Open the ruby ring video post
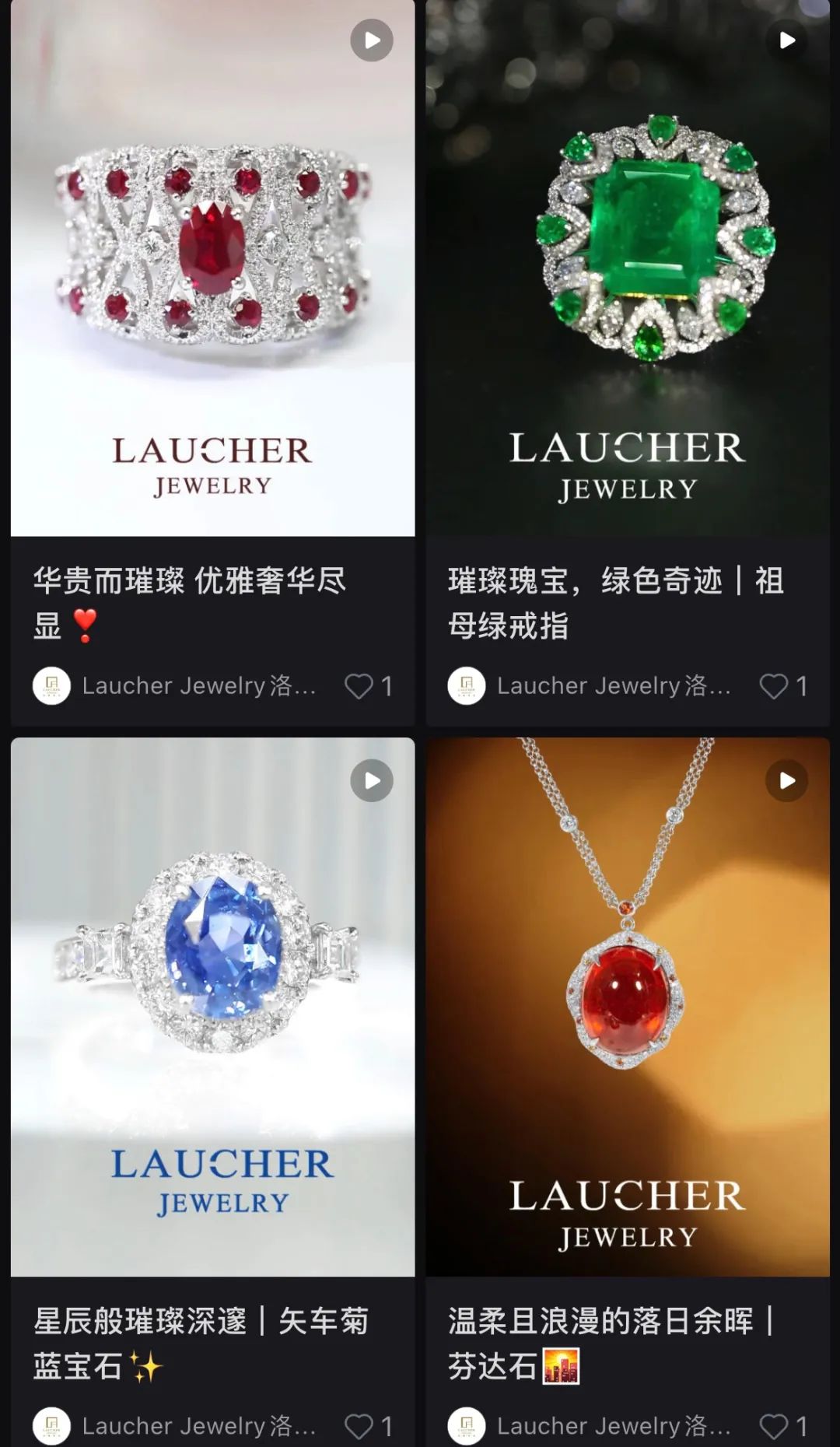This screenshot has height=1447, width=840. pyautogui.click(x=212, y=268)
